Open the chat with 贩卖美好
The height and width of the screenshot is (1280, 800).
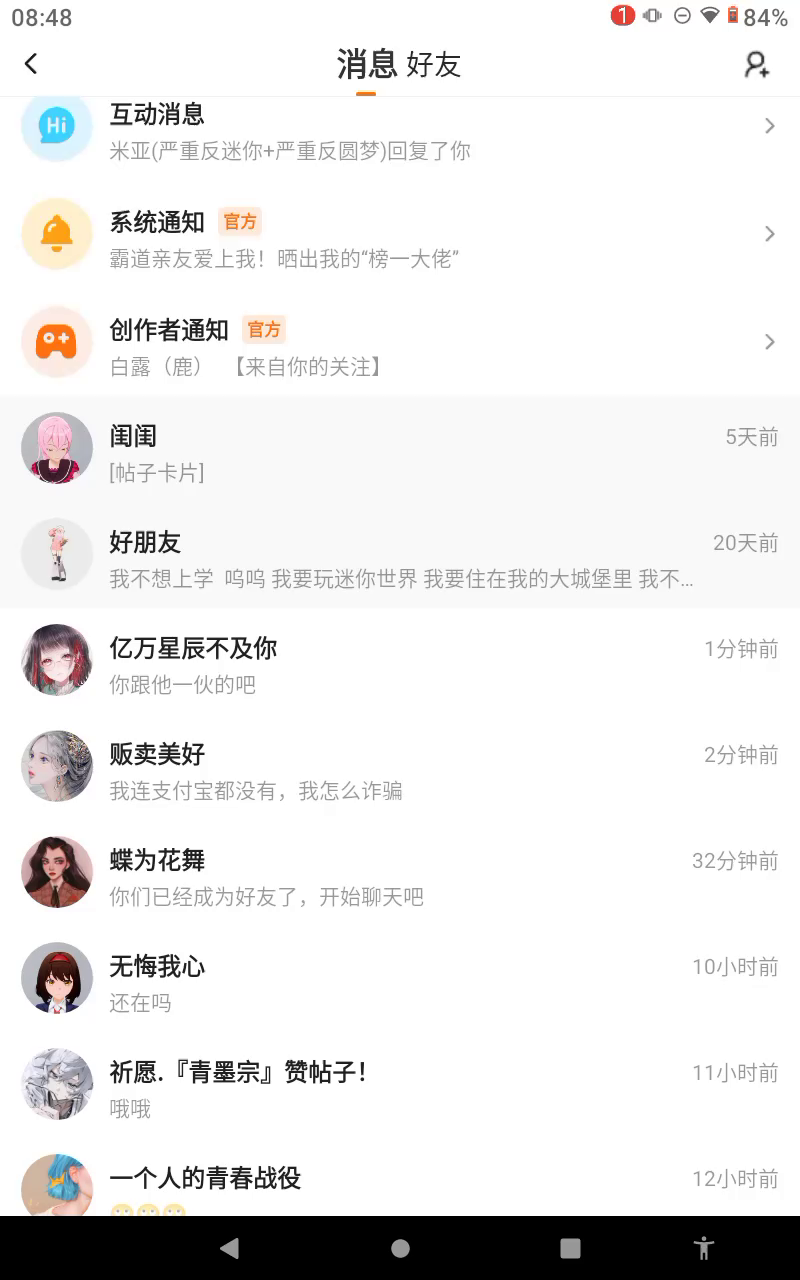[x=400, y=768]
